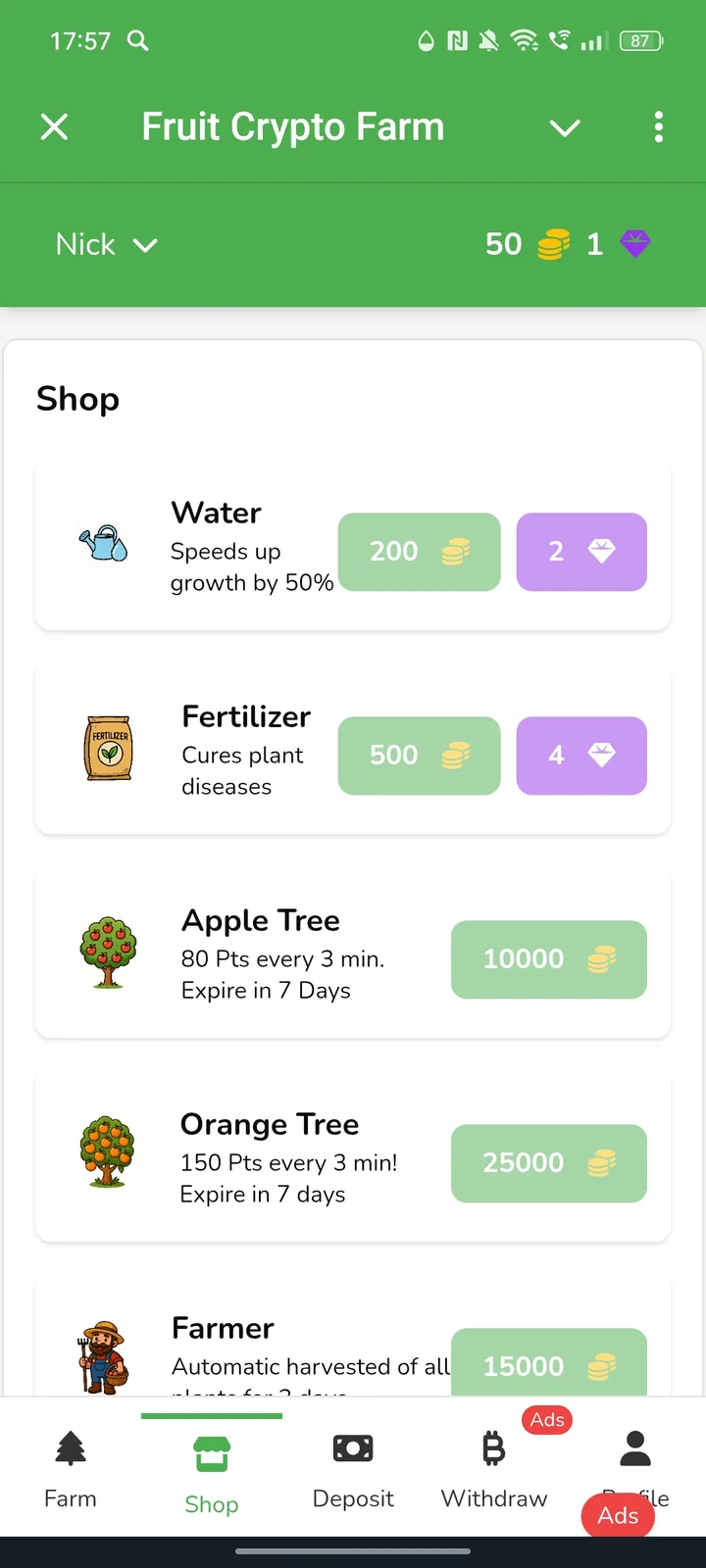Click the Fertilizer bag icon
This screenshot has width=706, height=1568.
[x=108, y=751]
